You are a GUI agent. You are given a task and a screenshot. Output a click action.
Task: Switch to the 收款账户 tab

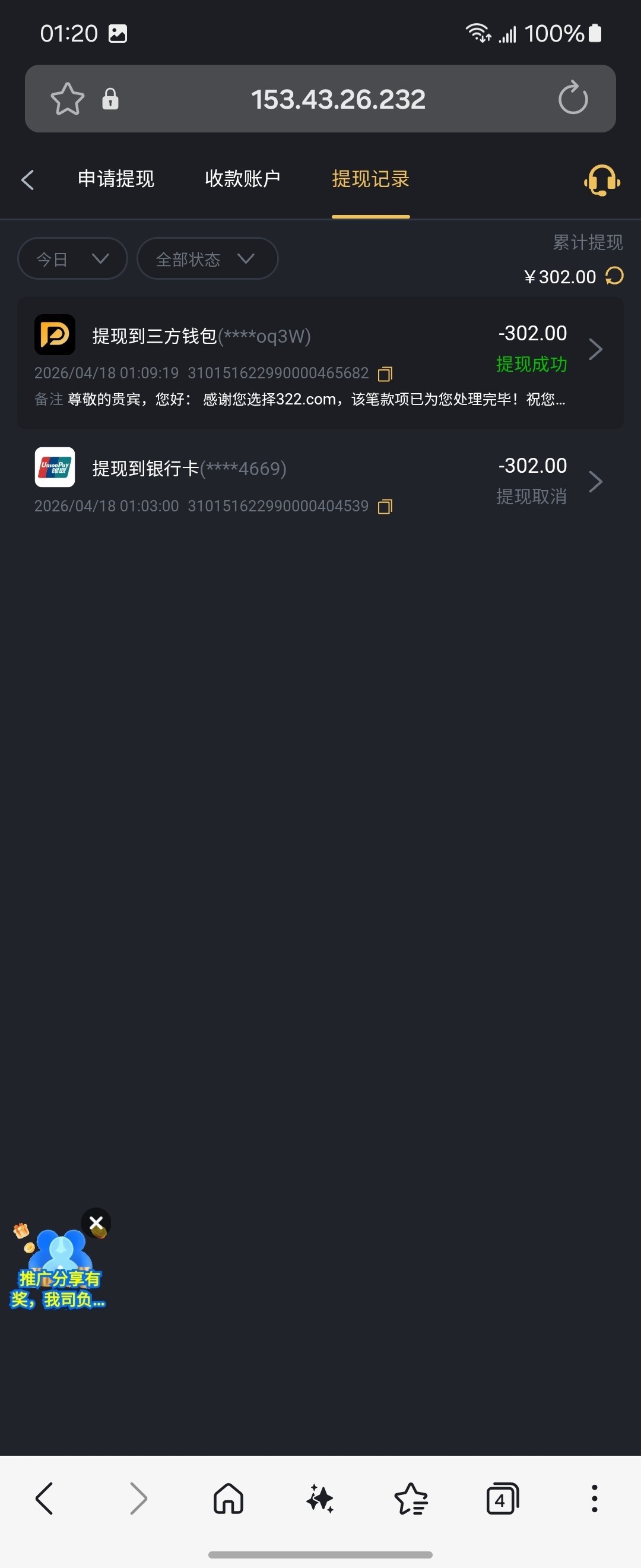coord(243,179)
